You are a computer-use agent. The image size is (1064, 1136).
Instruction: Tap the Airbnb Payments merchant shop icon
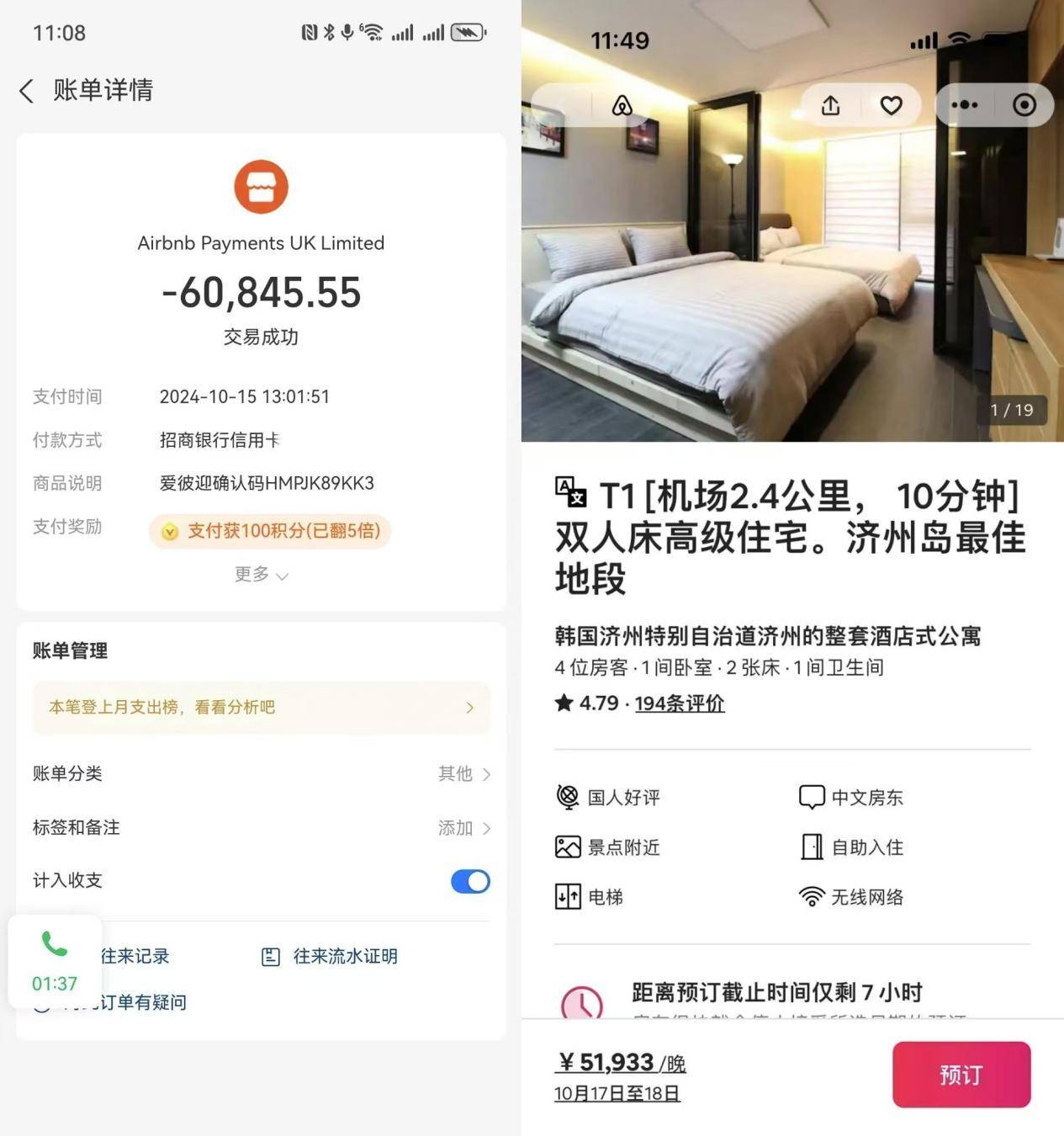click(x=261, y=186)
